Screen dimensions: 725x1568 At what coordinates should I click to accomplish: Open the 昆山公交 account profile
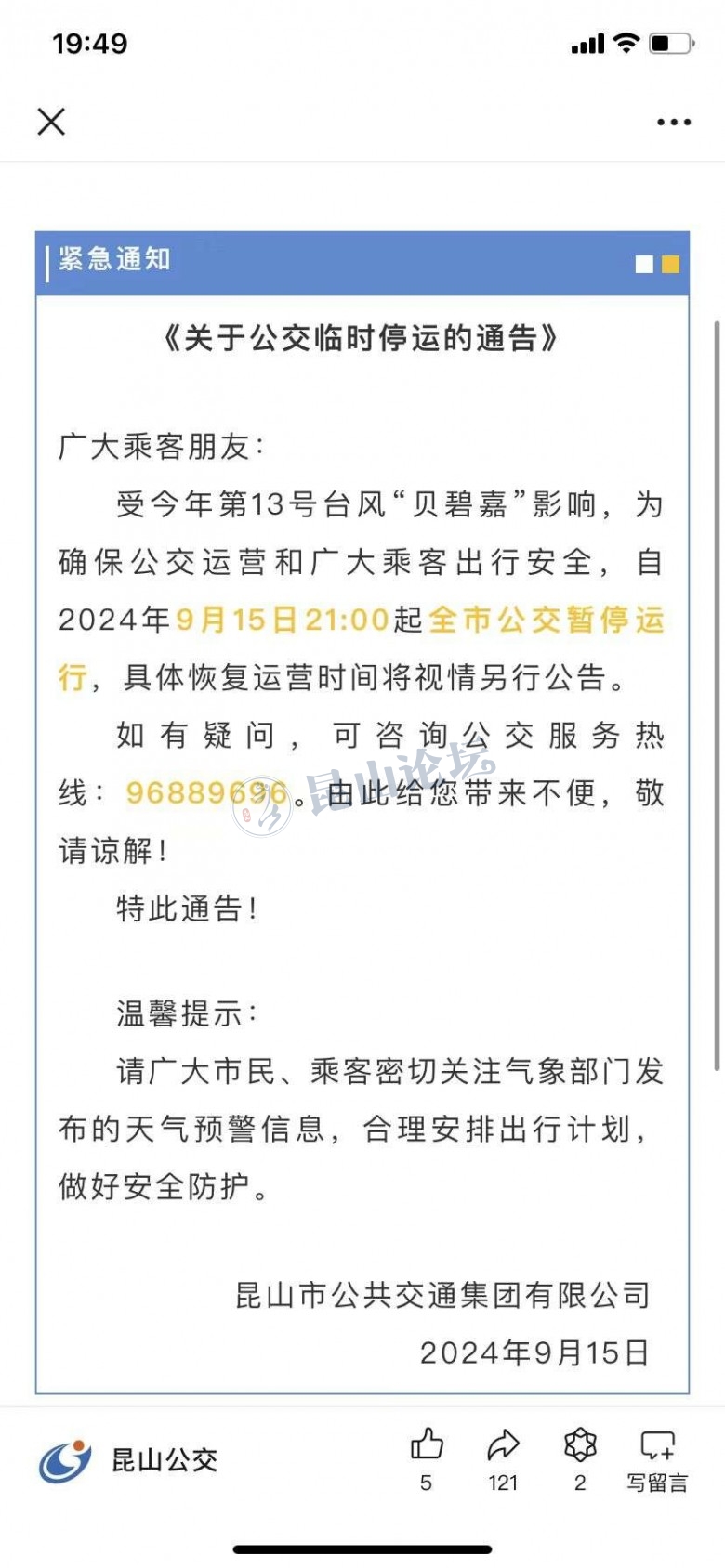coord(130,1460)
